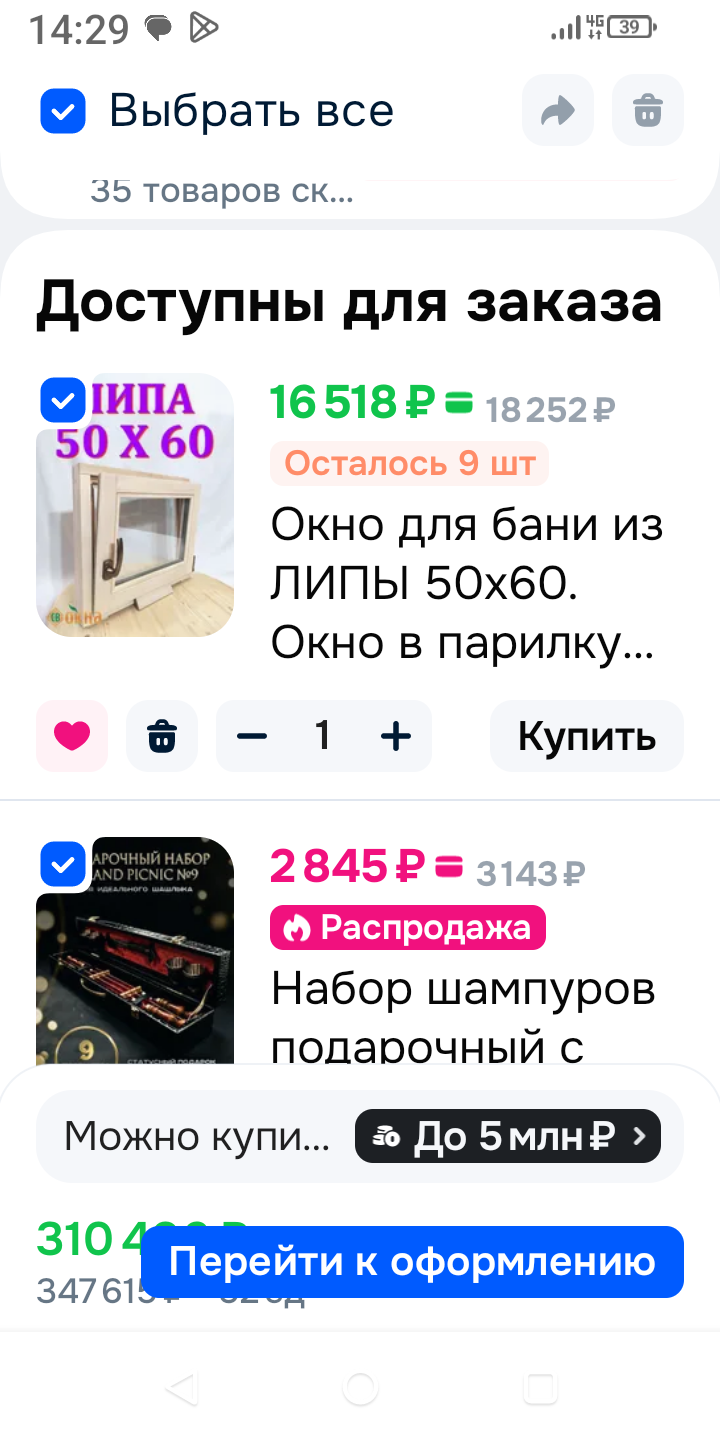Screen dimensions: 720x1440
Task: Go back using system navigation button
Action: (181, 1389)
